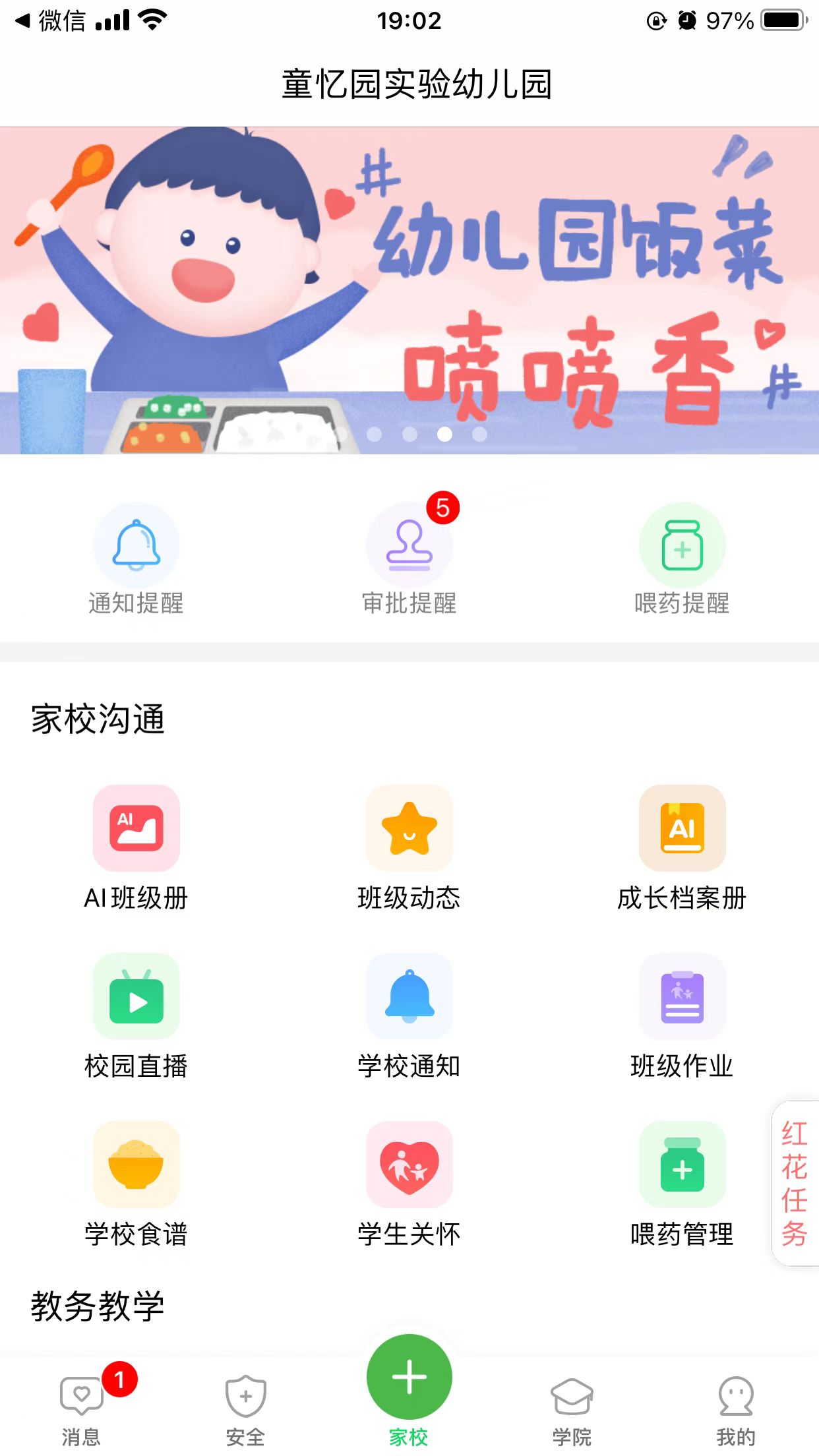Open 喂药管理 medicine management
This screenshot has height=1456, width=819.
682,1183
